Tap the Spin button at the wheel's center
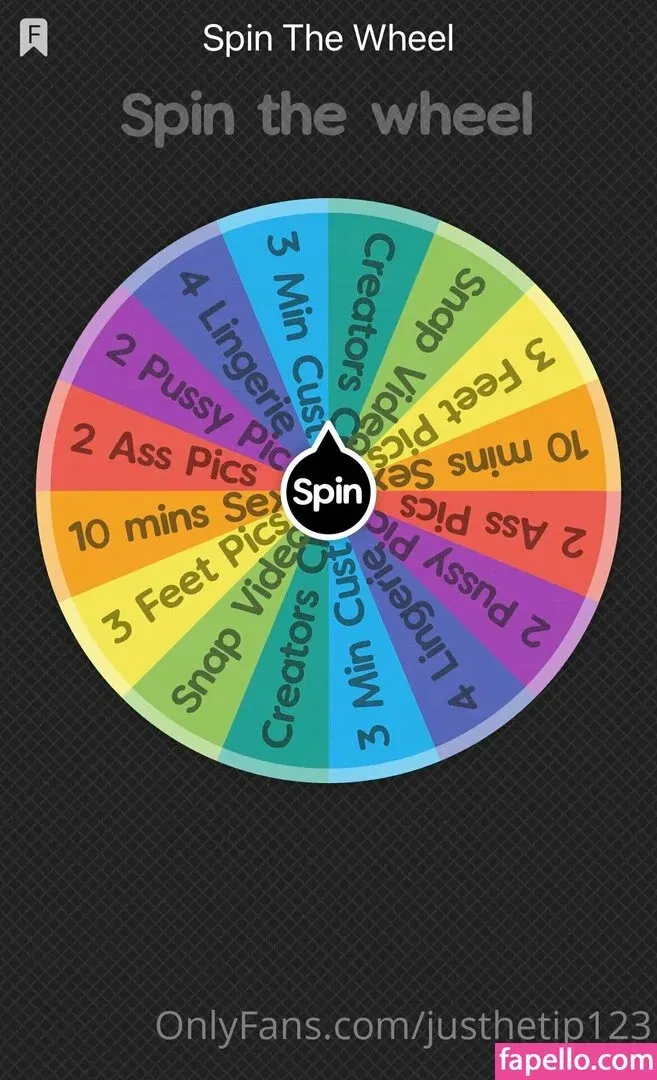This screenshot has width=657, height=1080. [328, 492]
